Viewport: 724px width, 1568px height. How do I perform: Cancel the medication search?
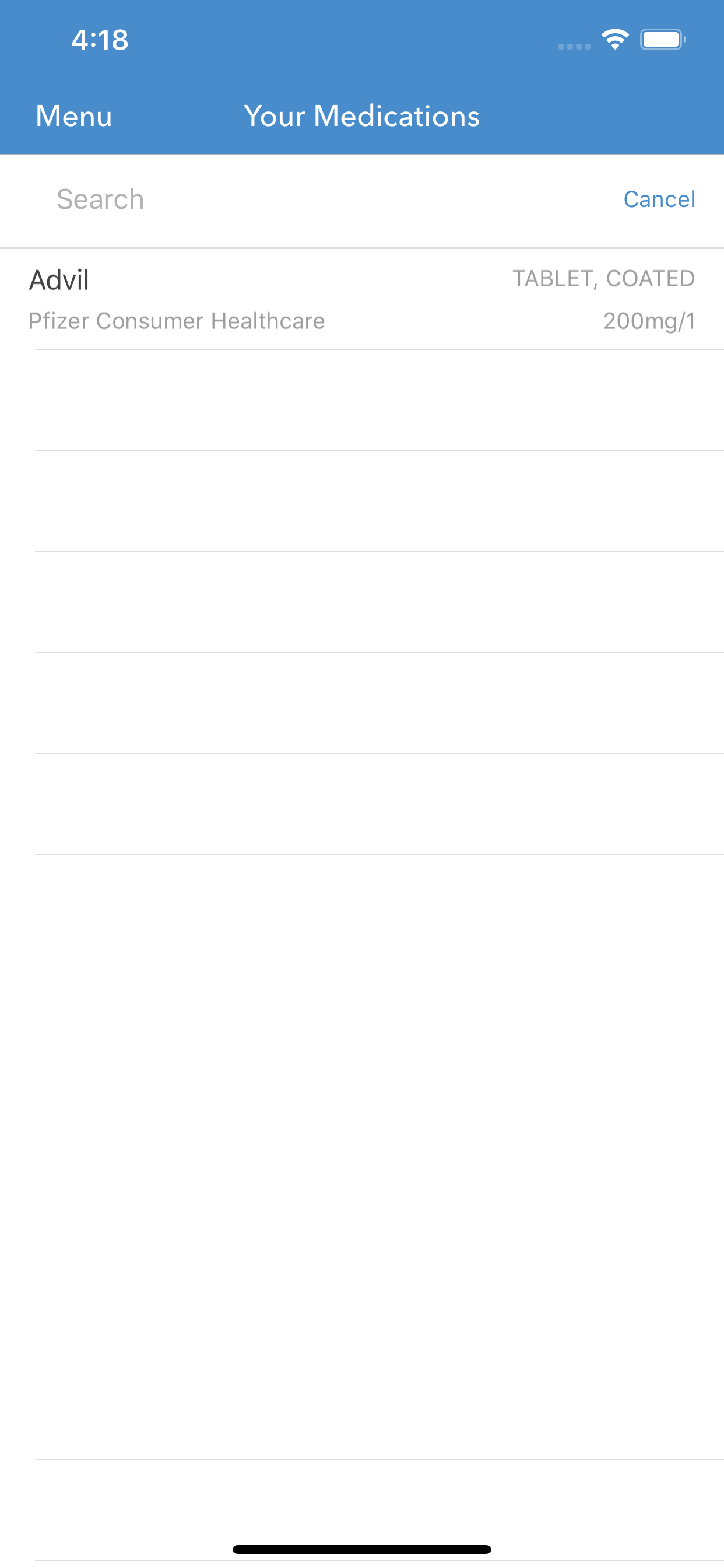[659, 199]
